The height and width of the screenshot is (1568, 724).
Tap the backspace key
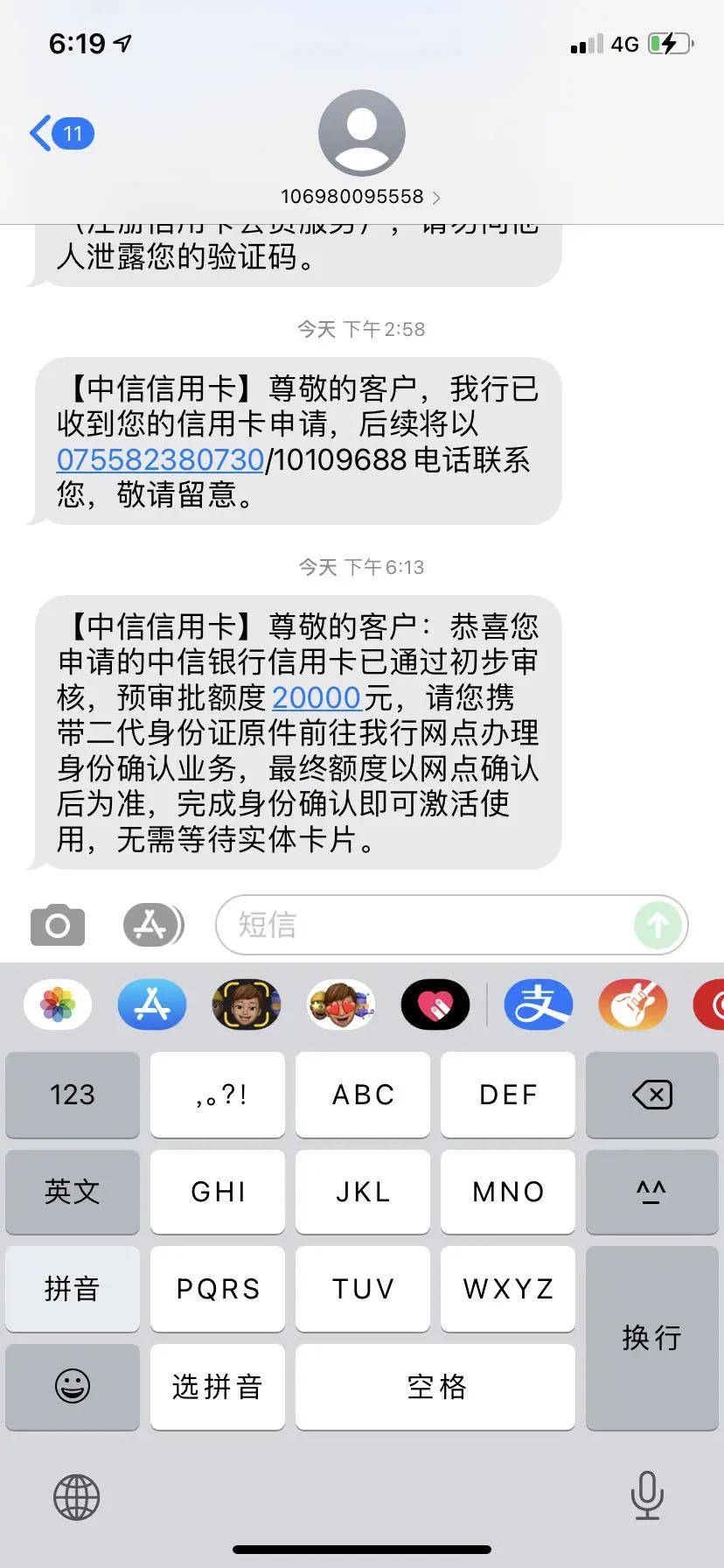(x=651, y=1095)
